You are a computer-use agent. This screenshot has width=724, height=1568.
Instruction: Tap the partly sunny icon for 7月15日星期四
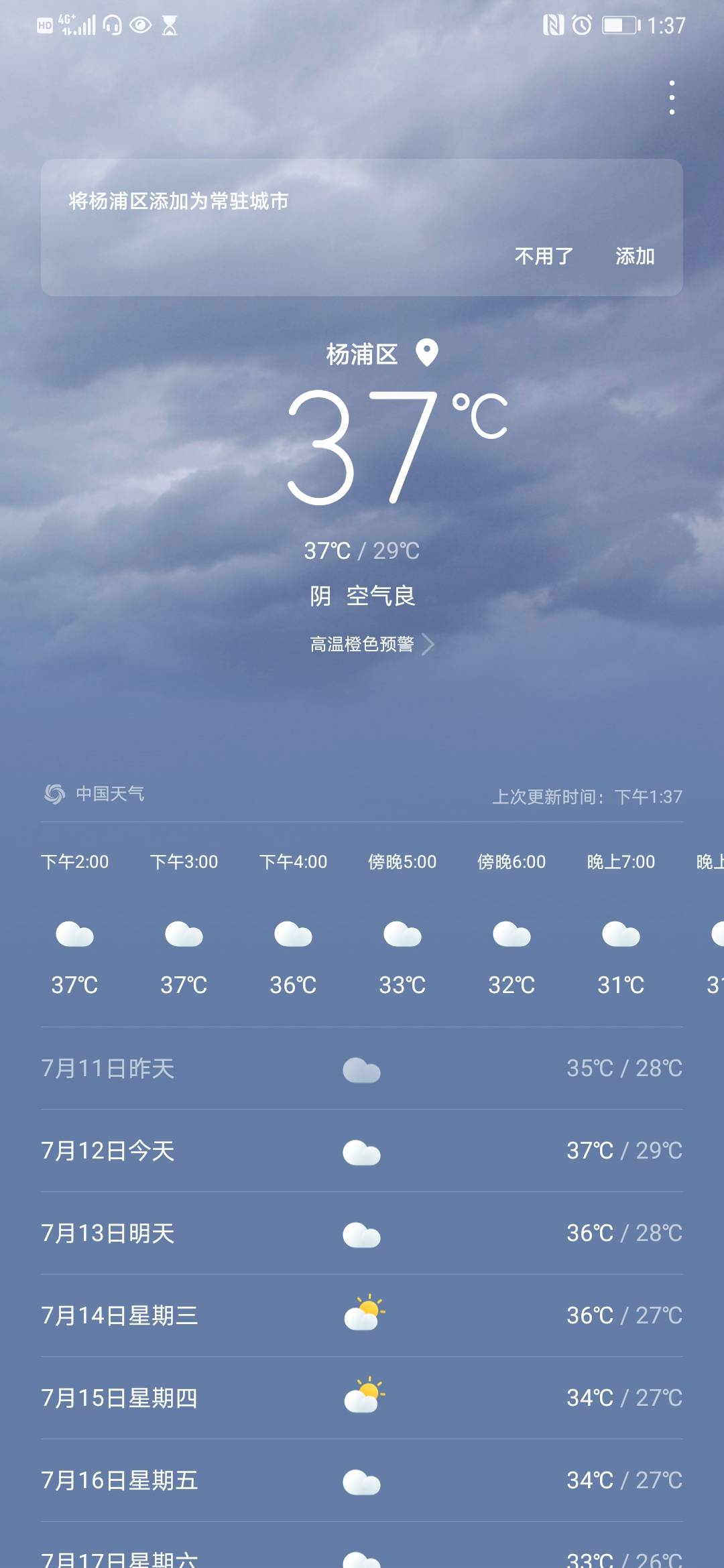pos(362,1397)
